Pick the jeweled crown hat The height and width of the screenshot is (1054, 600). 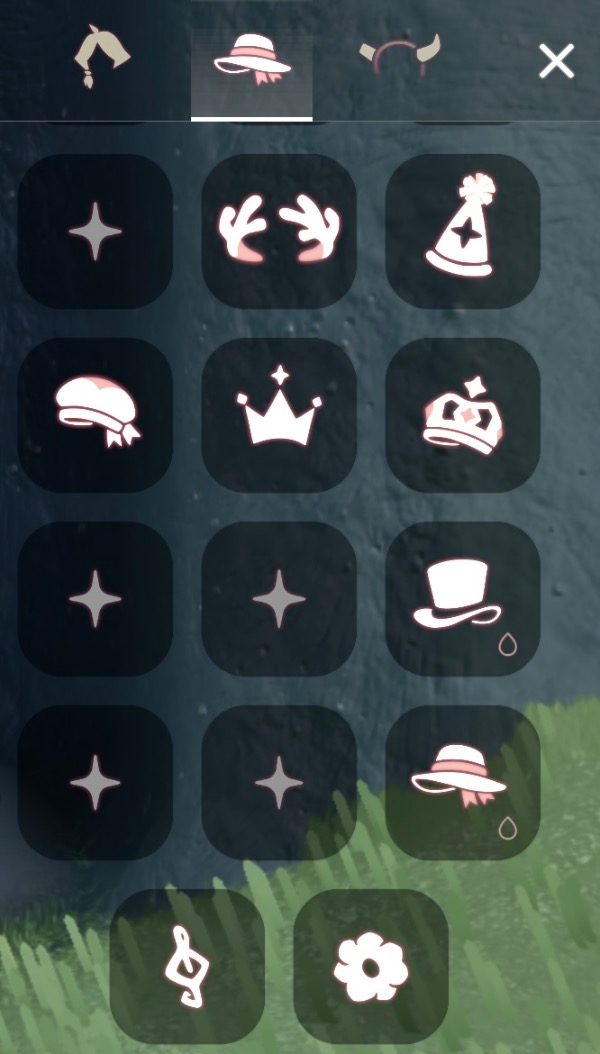tap(462, 414)
